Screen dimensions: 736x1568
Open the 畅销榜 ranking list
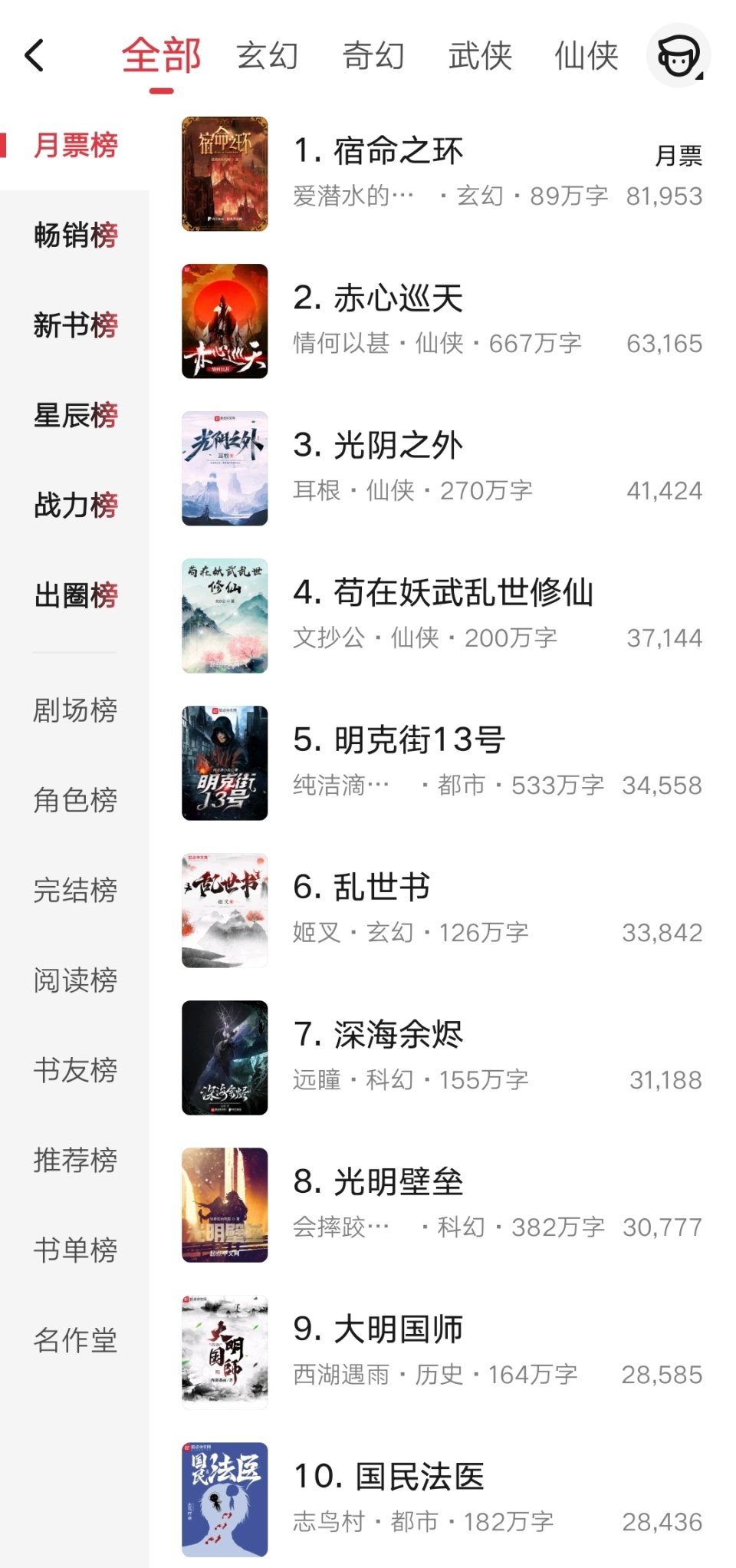[x=75, y=235]
